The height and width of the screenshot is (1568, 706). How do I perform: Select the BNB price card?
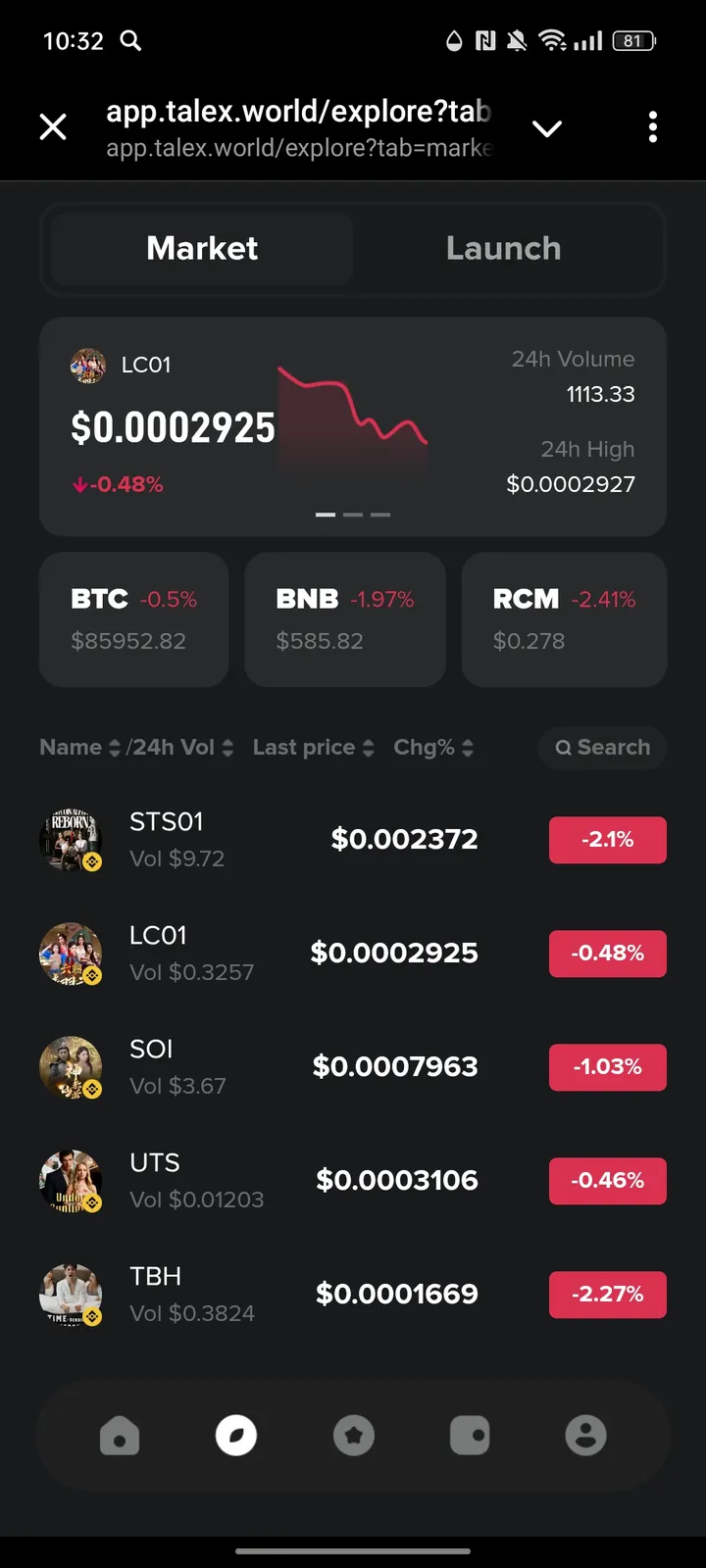(345, 619)
